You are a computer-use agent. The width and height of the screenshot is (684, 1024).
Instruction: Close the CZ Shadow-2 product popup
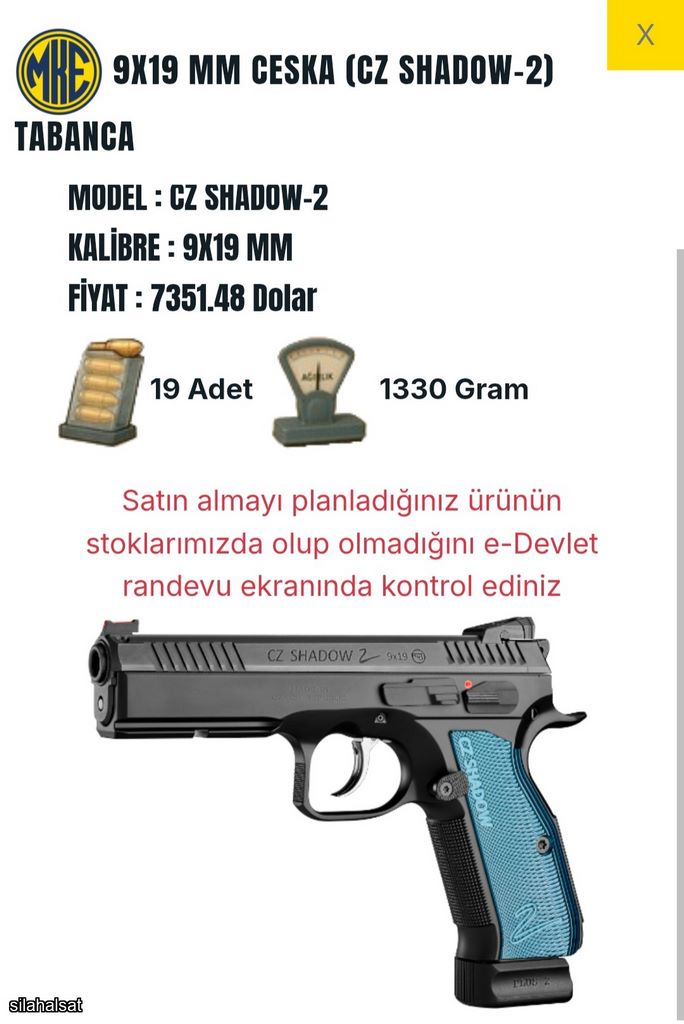coord(645,35)
